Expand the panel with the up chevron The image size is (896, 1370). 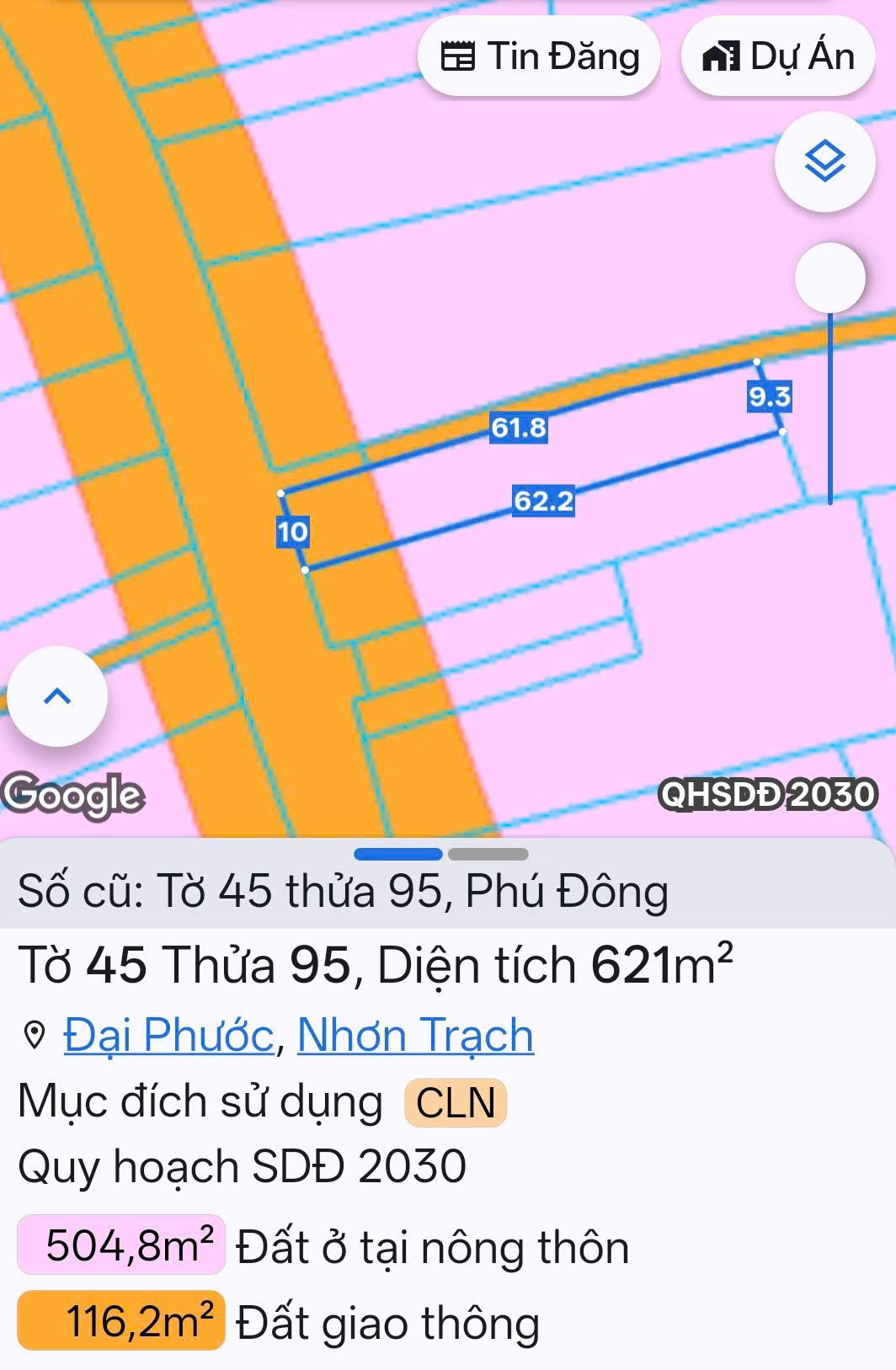click(x=57, y=696)
